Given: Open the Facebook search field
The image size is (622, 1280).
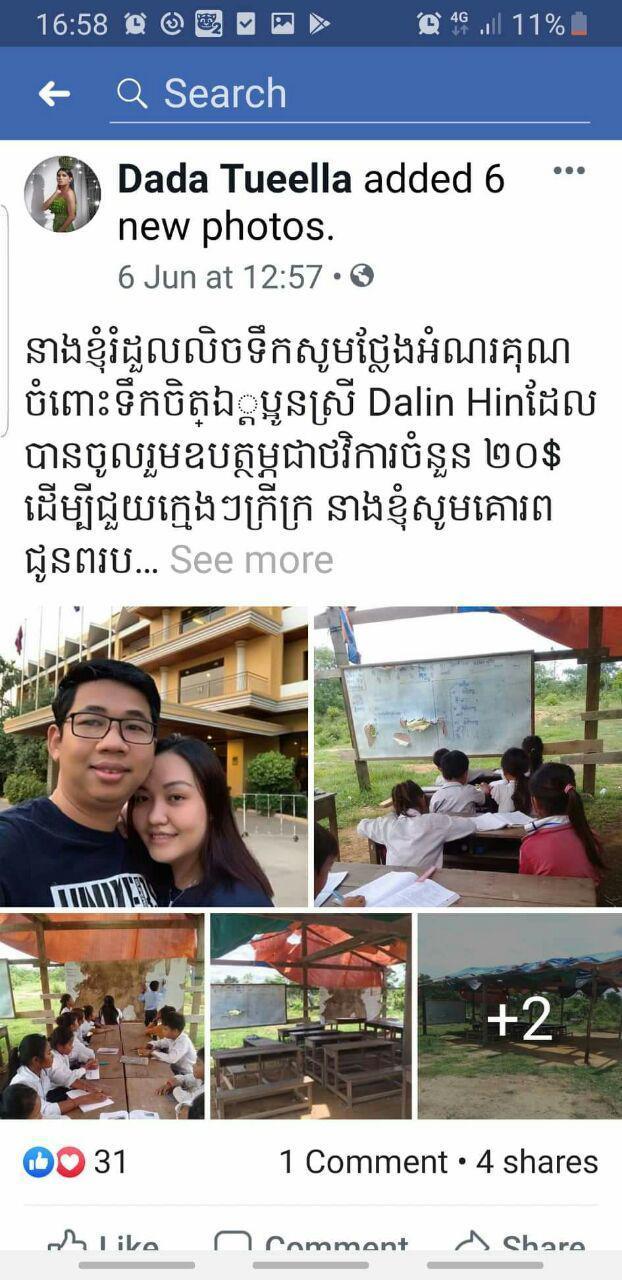Looking at the screenshot, I should 350,94.
